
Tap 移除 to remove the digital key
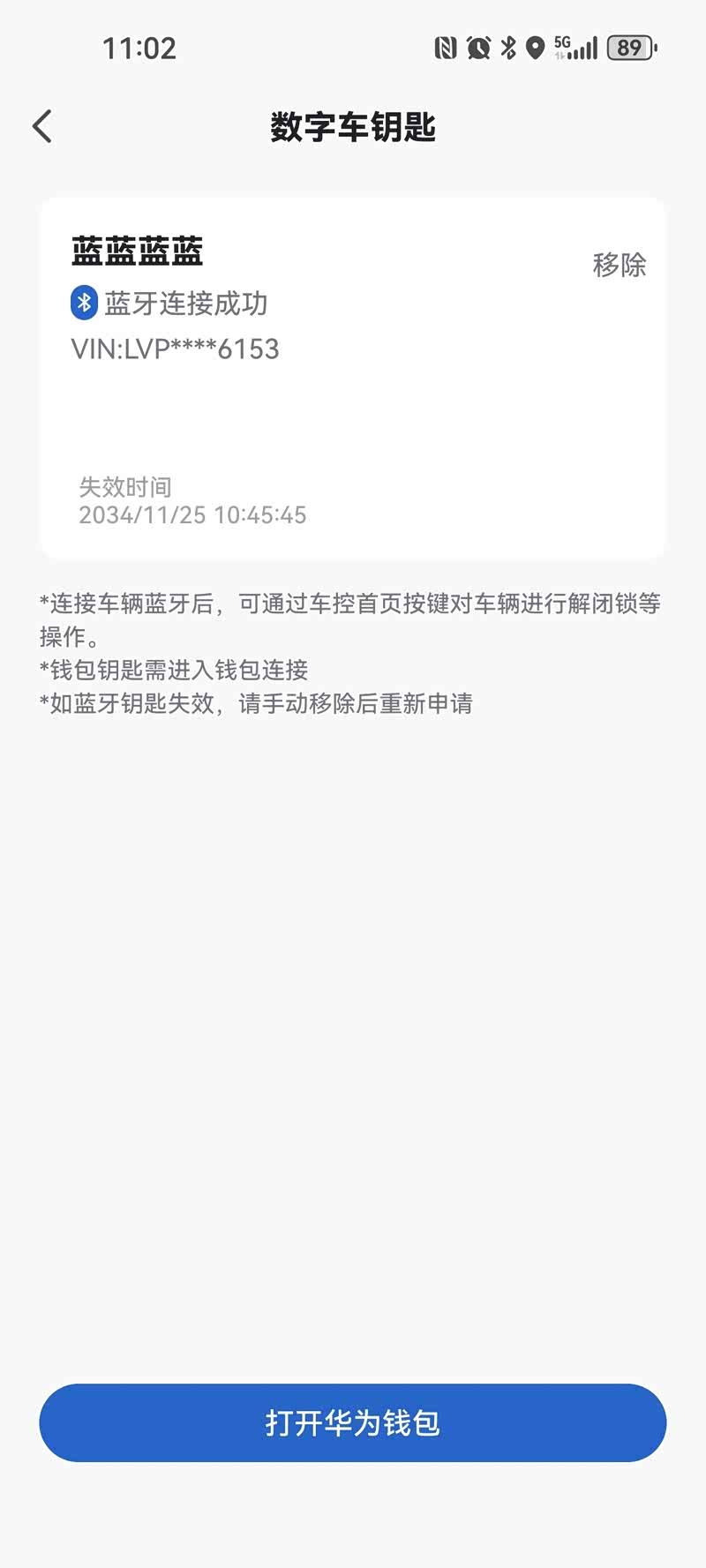point(619,264)
